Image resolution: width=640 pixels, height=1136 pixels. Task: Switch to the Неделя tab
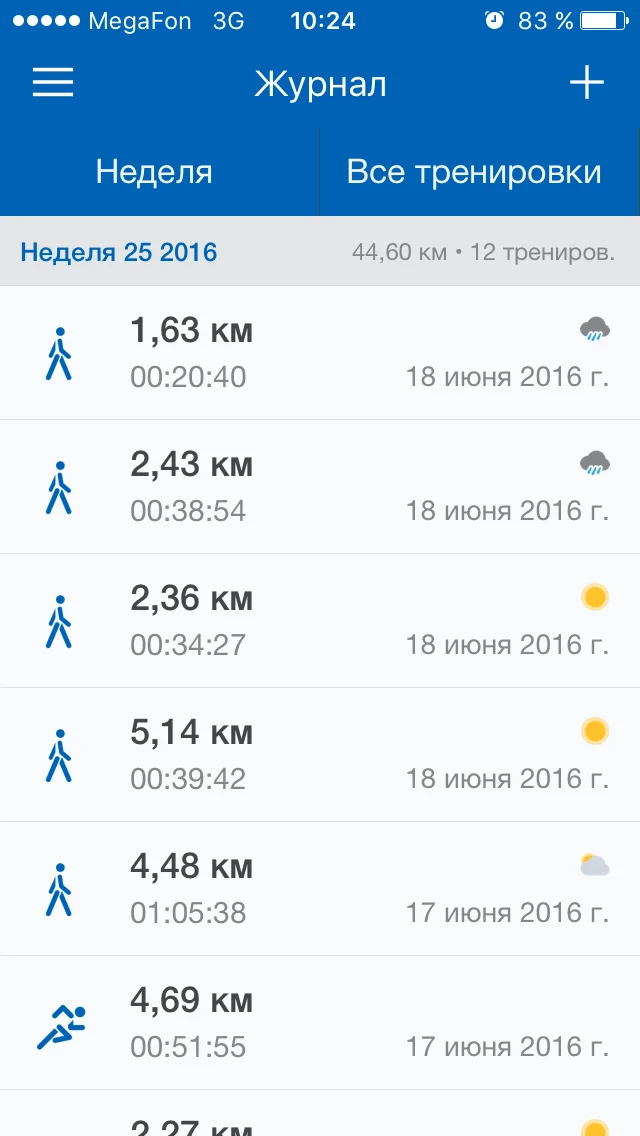(x=155, y=172)
